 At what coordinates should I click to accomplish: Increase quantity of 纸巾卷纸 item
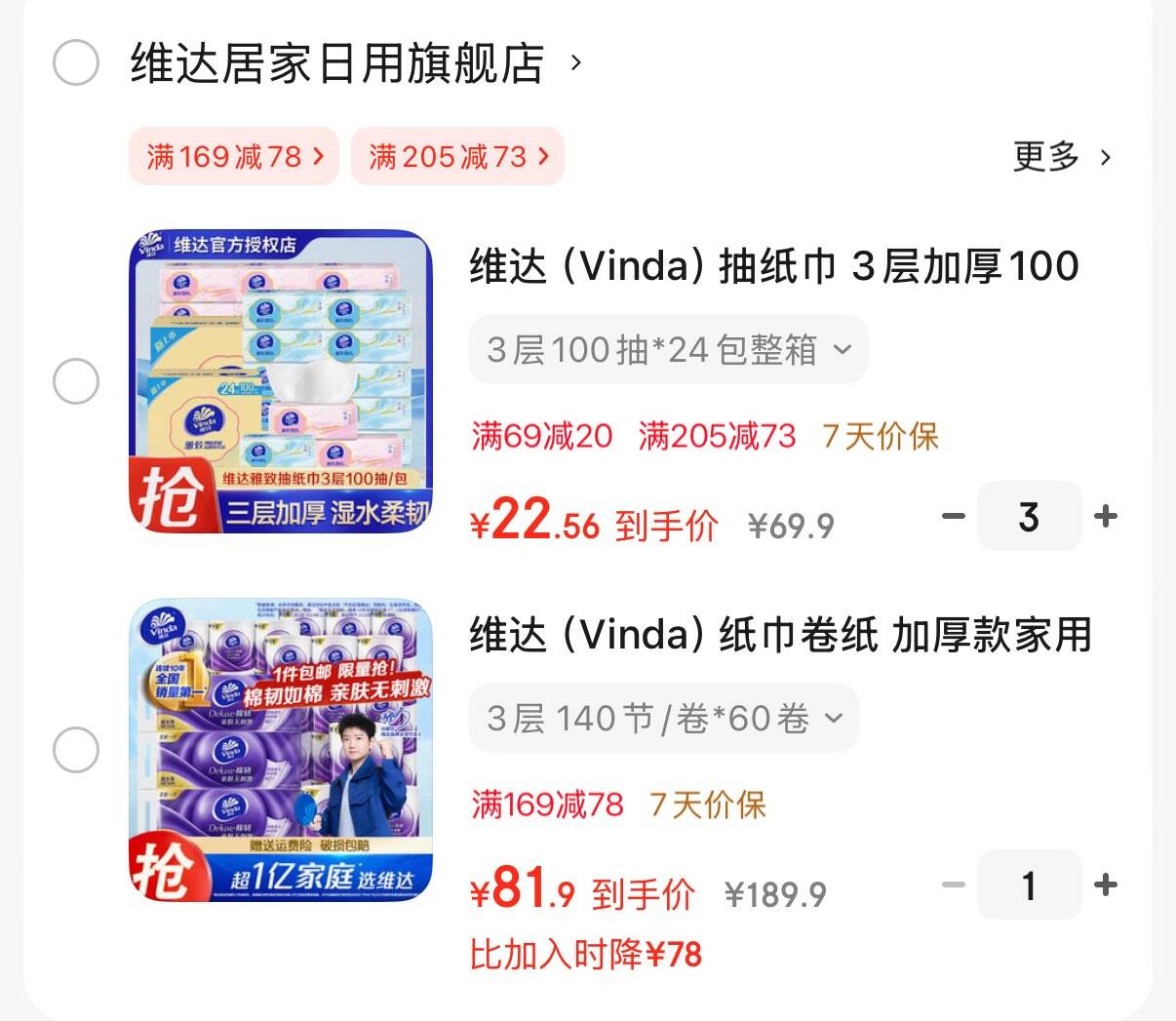[x=1106, y=884]
